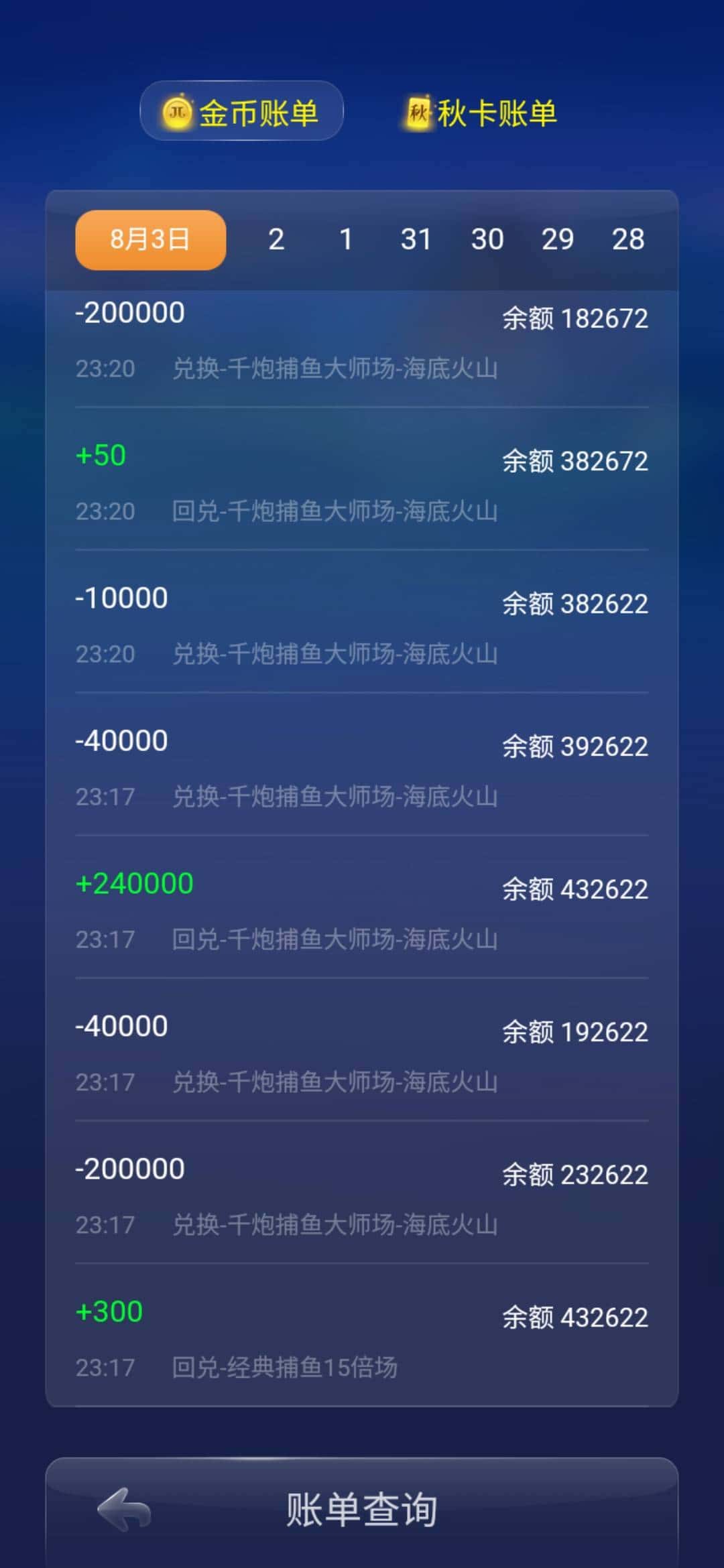Image resolution: width=724 pixels, height=1568 pixels.
Task: Select the 8月3日 date filter
Action: click(149, 239)
